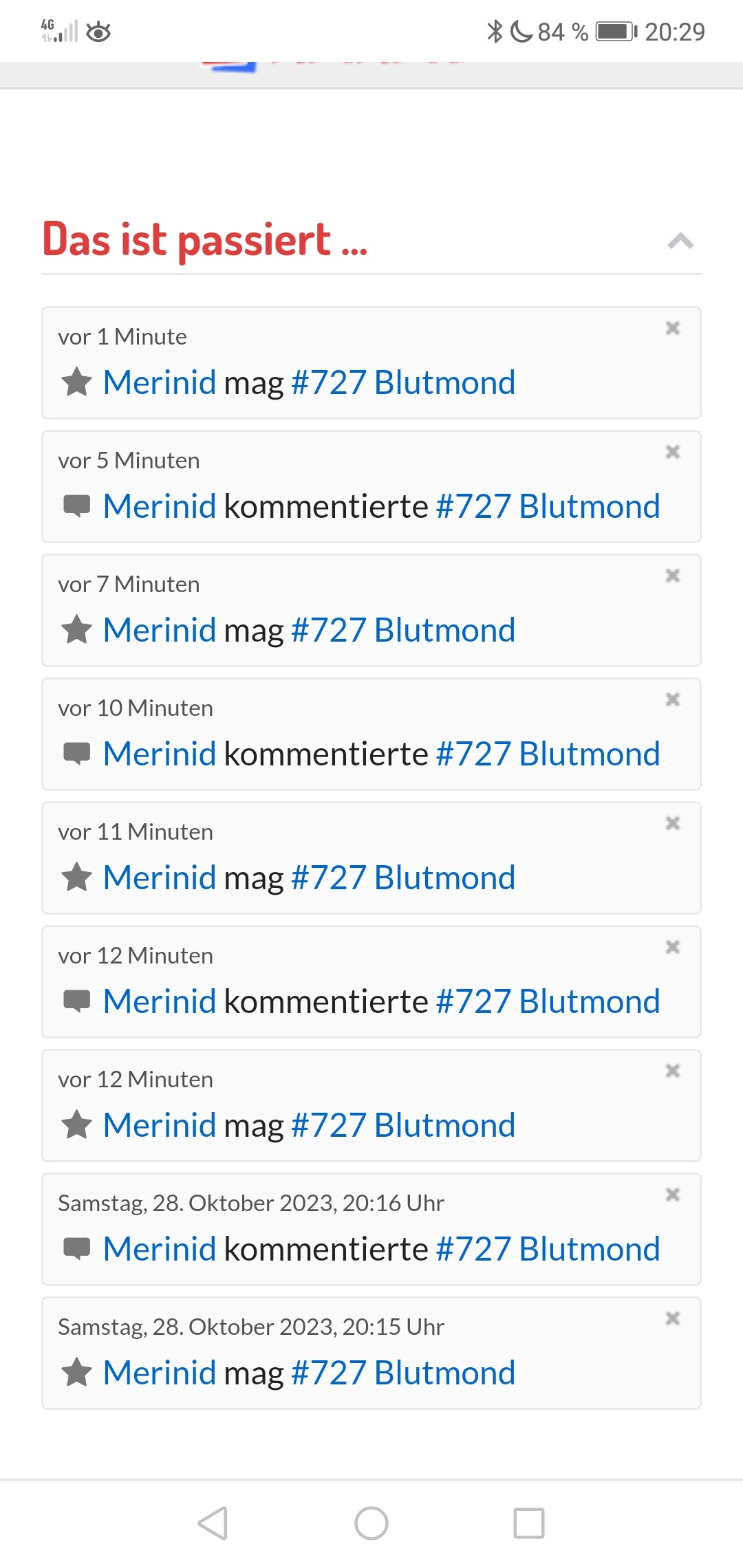Open #727 Blutmond from the 20:16 Uhr entry
This screenshot has width=743, height=1568.
click(548, 1249)
